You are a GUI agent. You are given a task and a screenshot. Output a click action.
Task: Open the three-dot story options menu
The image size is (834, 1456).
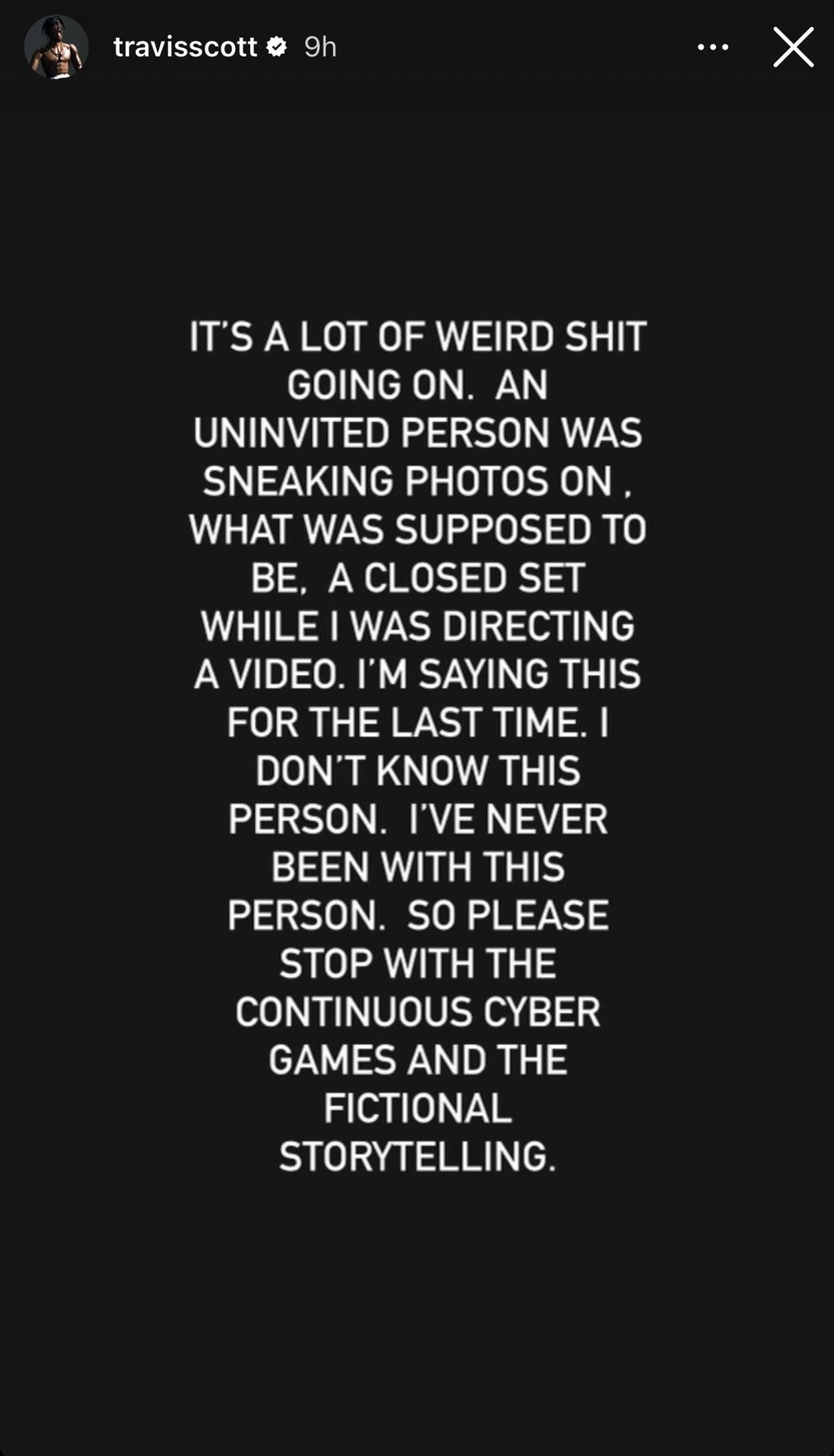point(713,47)
